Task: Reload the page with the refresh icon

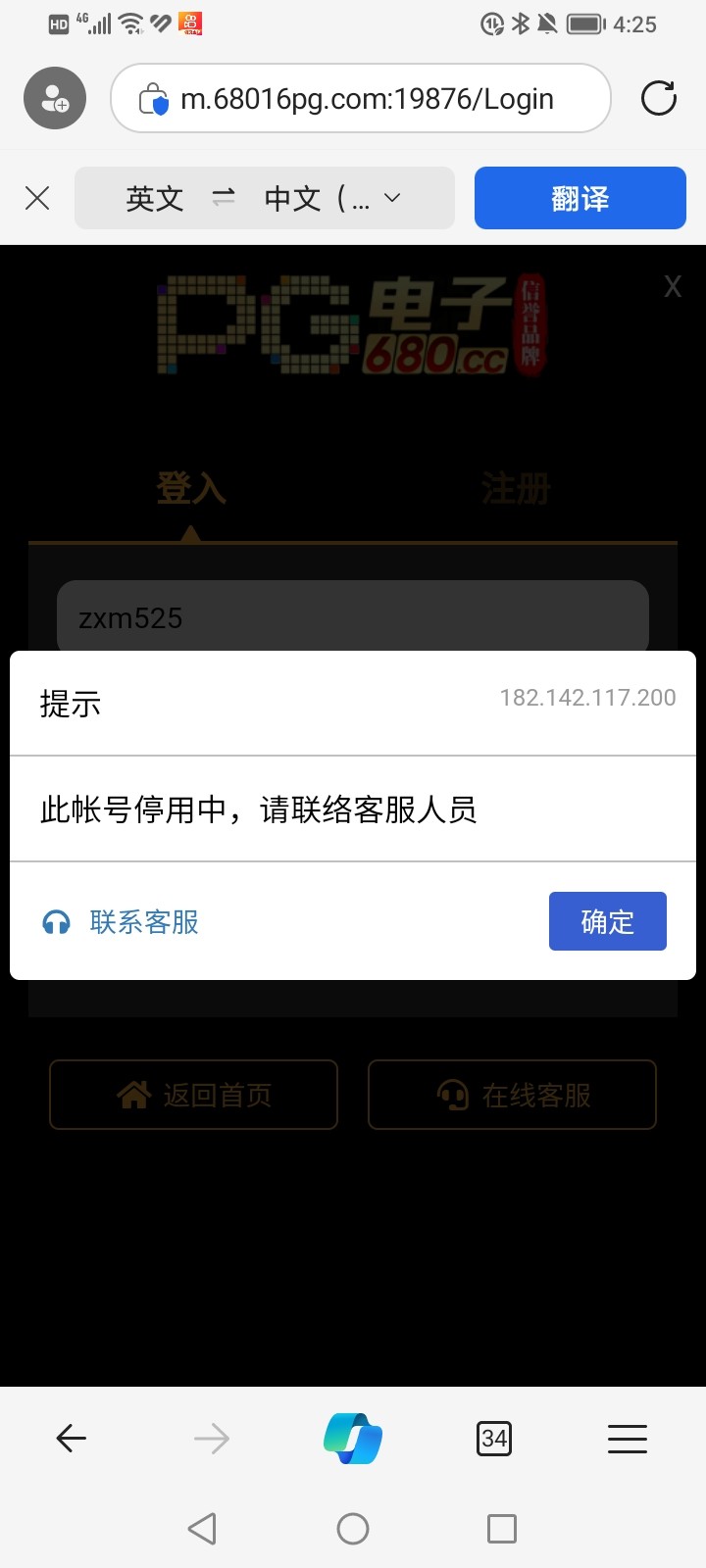Action: (658, 98)
